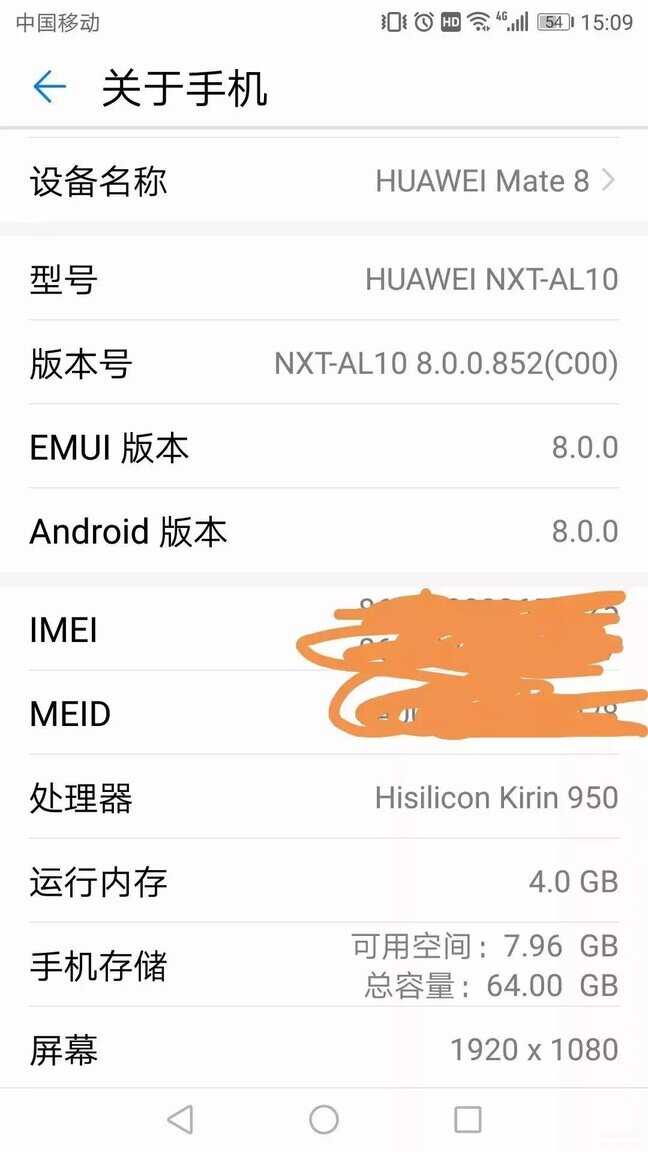648x1152 pixels.
Task: Open recent apps with the square button
Action: point(467,1120)
